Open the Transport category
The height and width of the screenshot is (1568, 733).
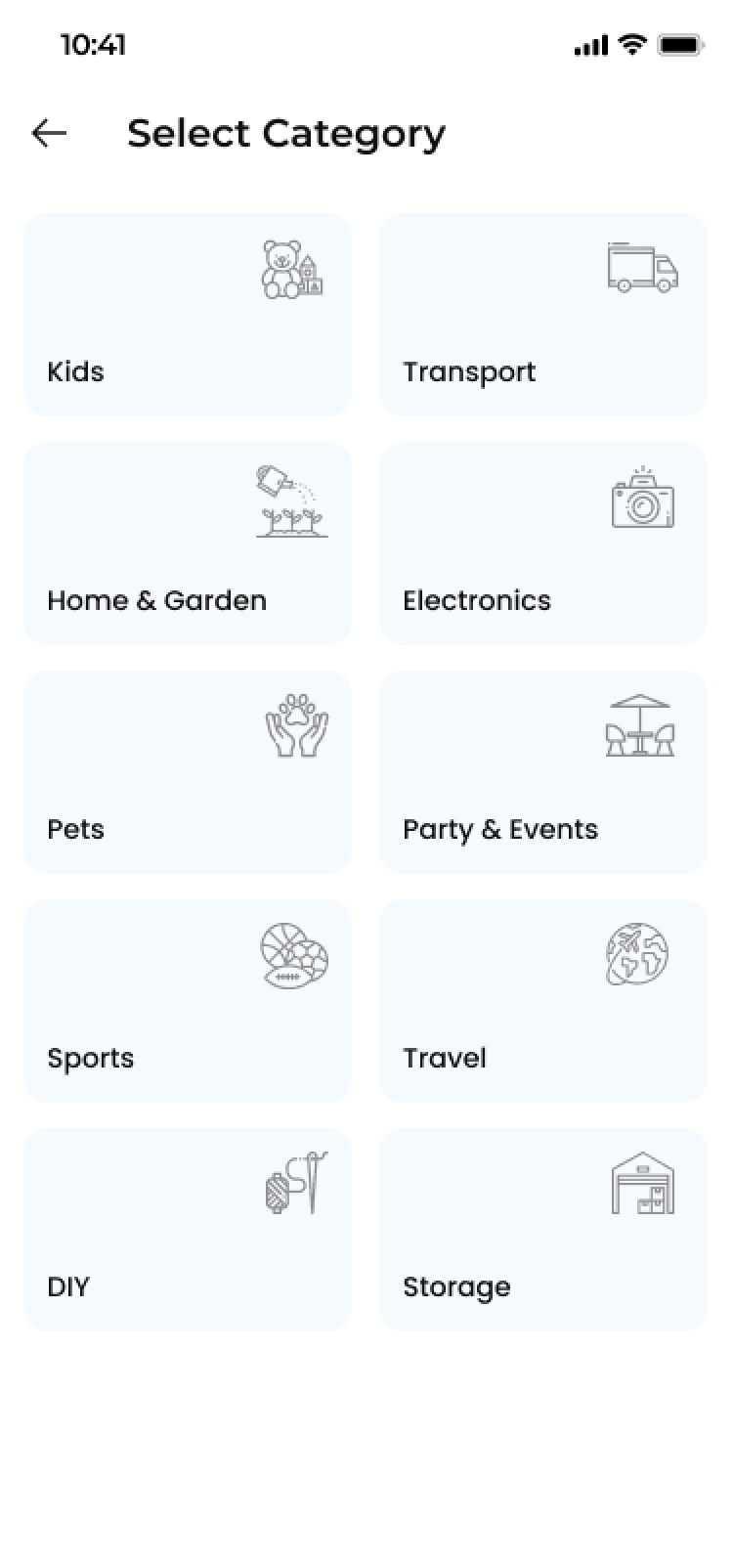tap(543, 315)
